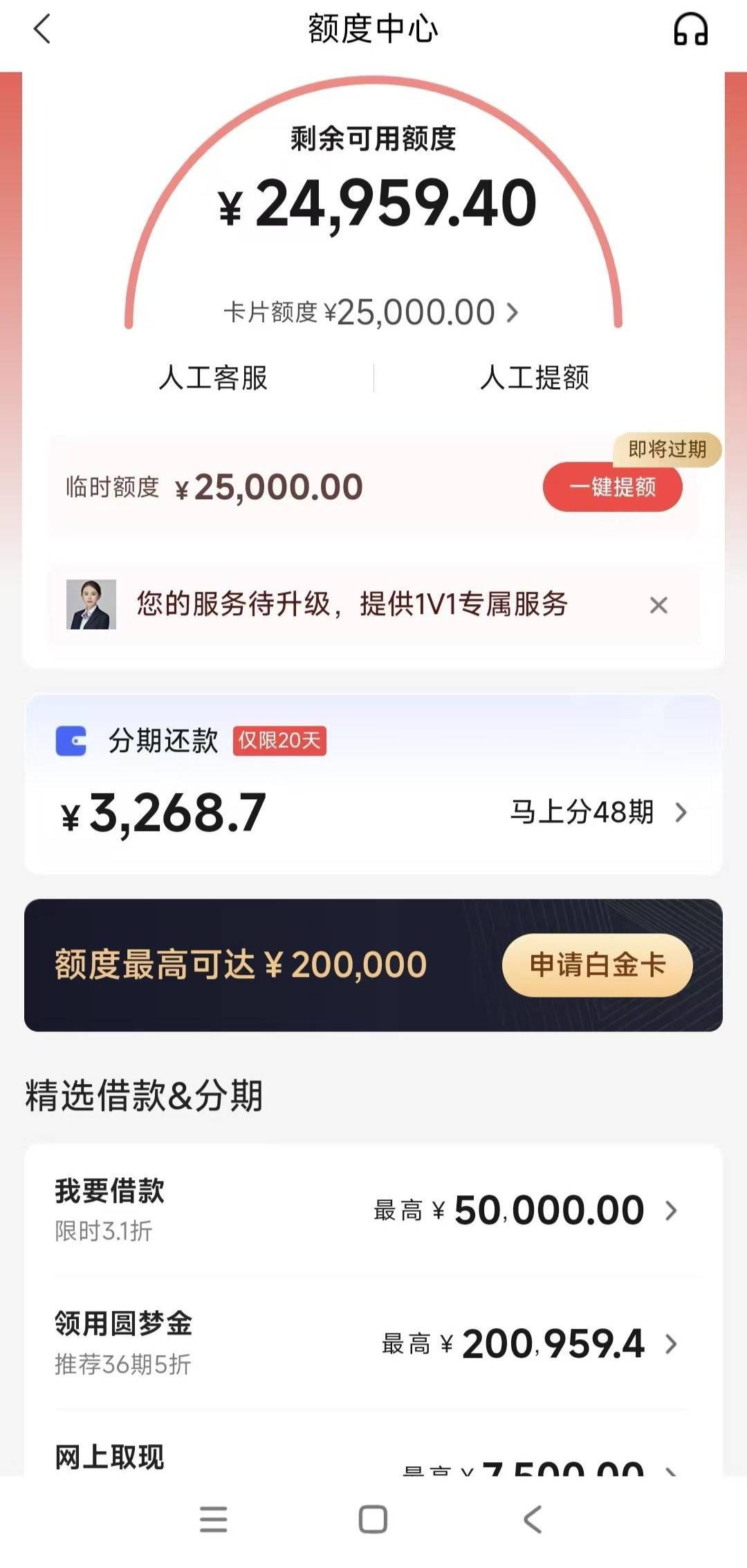Viewport: 747px width, 1568px height.
Task: Open card limit ¥25,000.00 details
Action: 371,312
